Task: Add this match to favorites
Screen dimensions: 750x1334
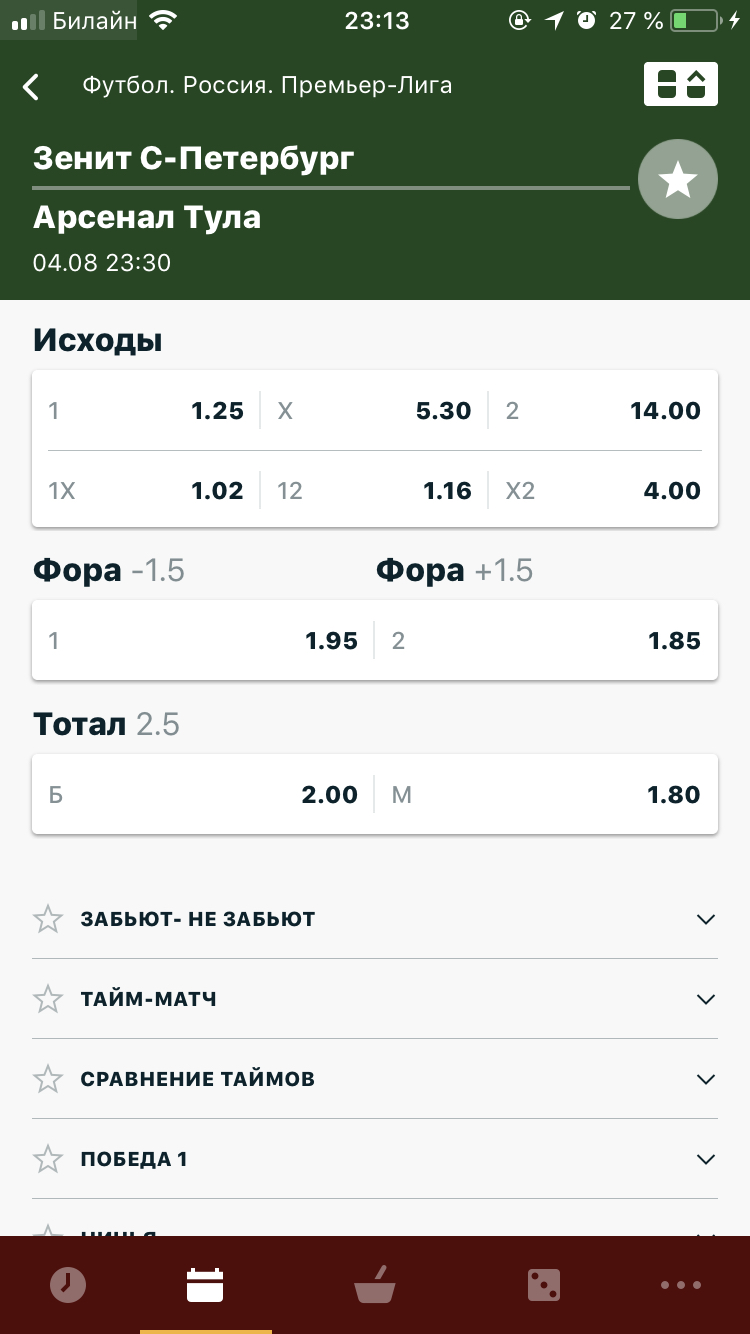Action: point(678,179)
